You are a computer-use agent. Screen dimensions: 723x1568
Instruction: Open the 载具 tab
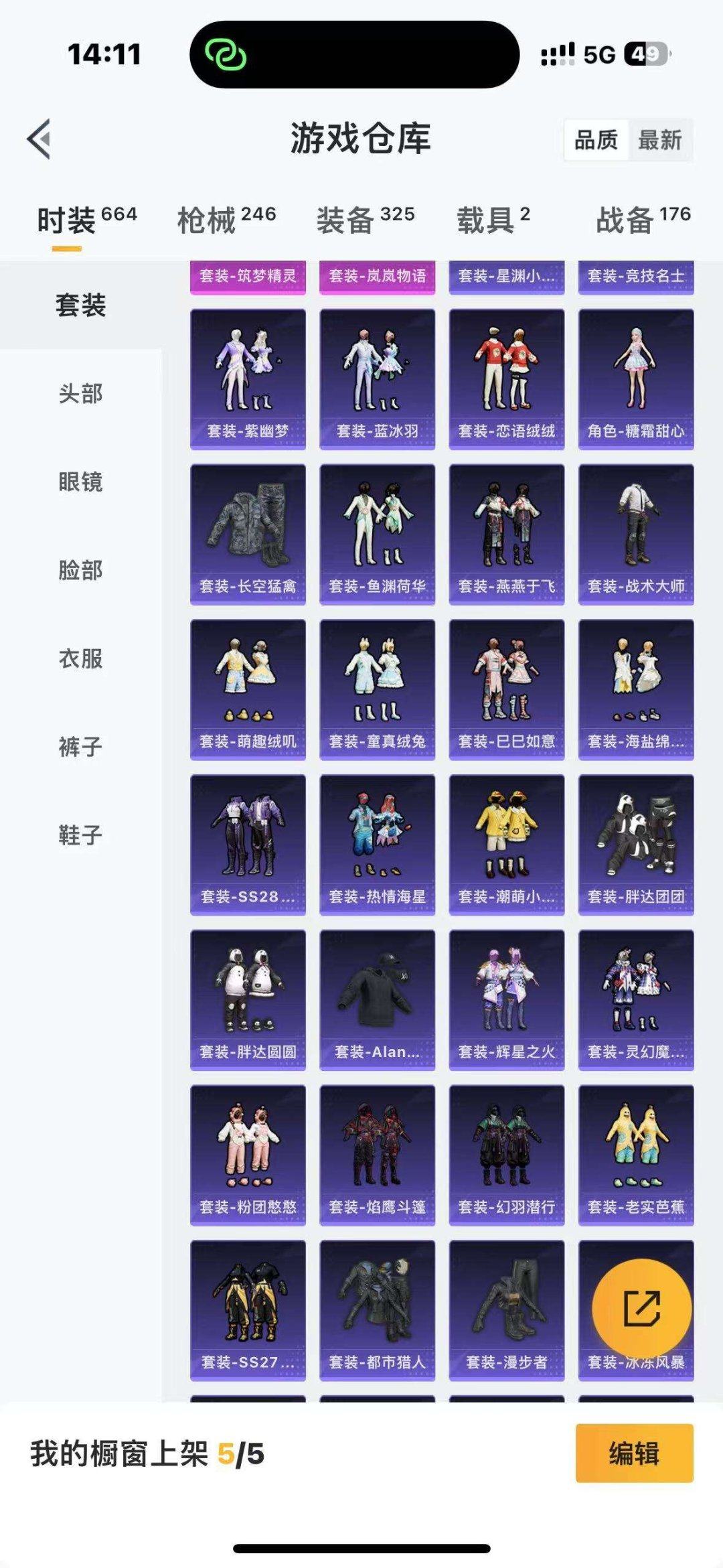click(x=493, y=220)
